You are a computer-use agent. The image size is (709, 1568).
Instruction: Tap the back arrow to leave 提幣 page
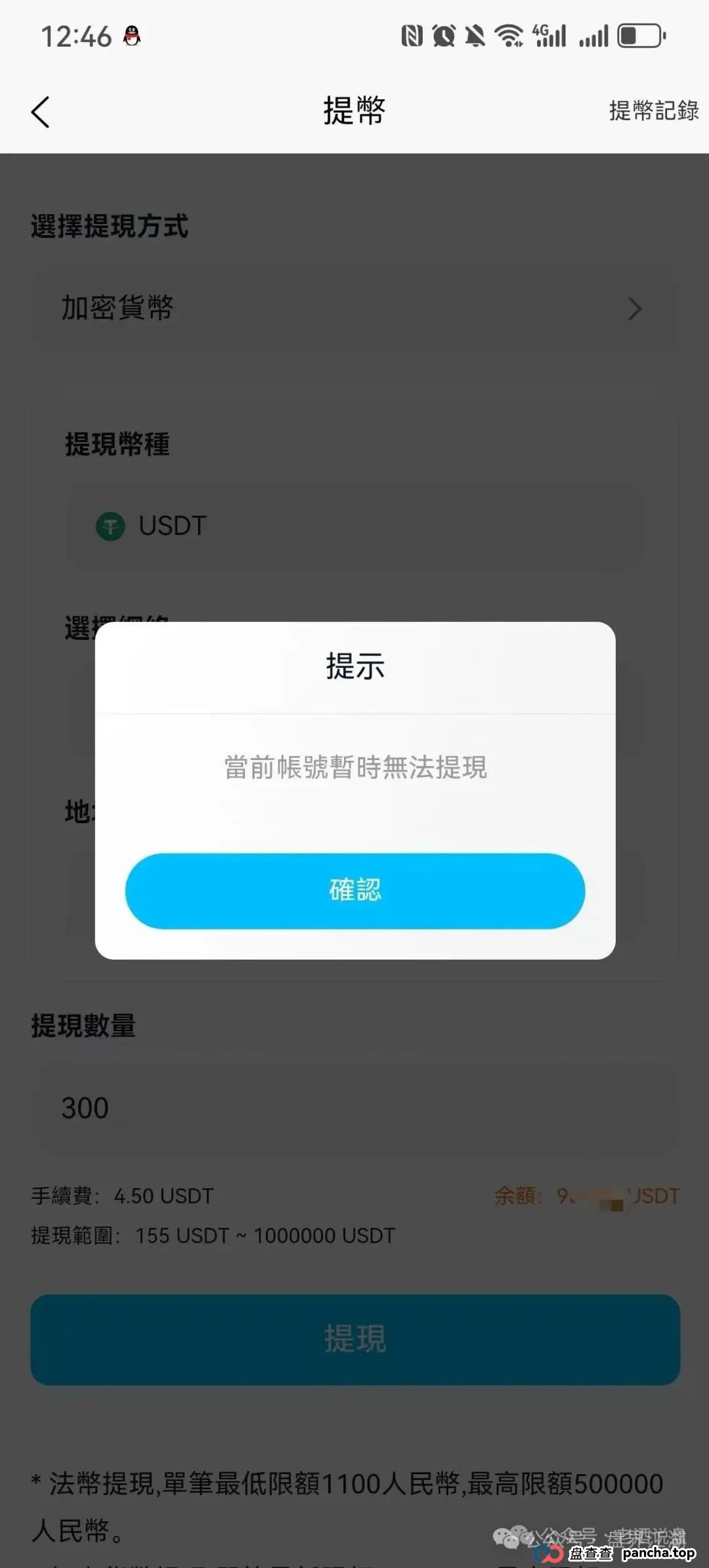pos(41,112)
